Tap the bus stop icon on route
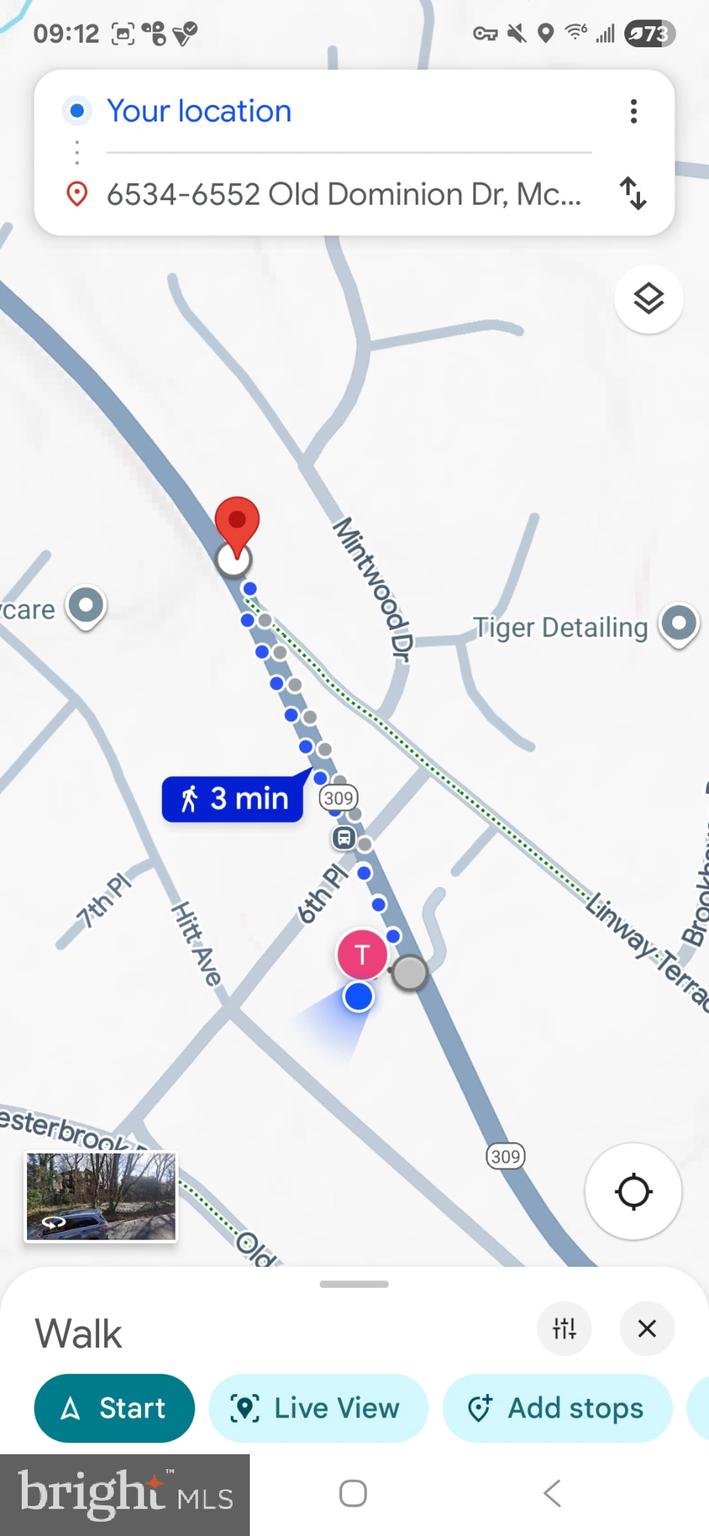Viewport: 709px width, 1536px height. coord(344,838)
